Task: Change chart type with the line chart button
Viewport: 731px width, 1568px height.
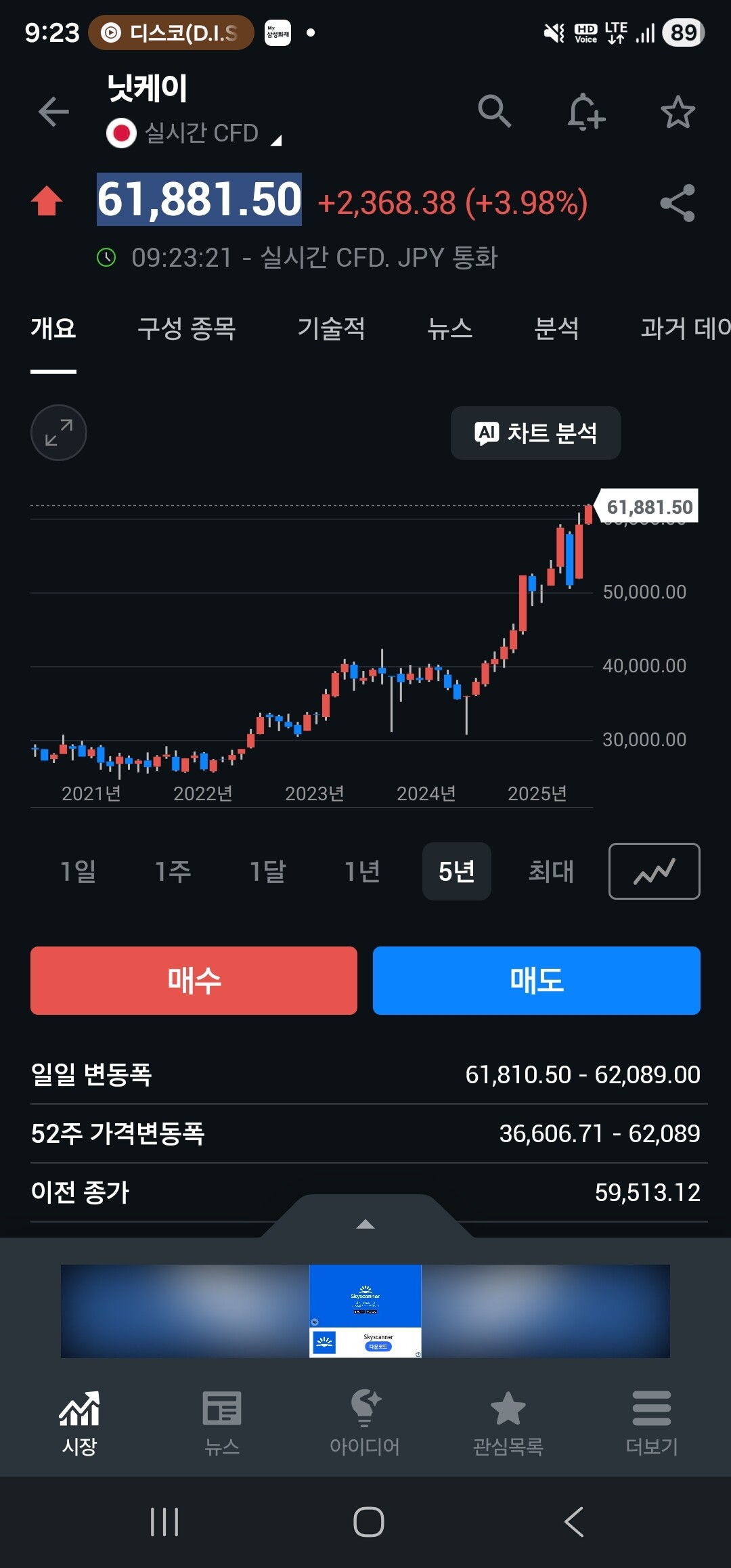Action: (x=655, y=871)
